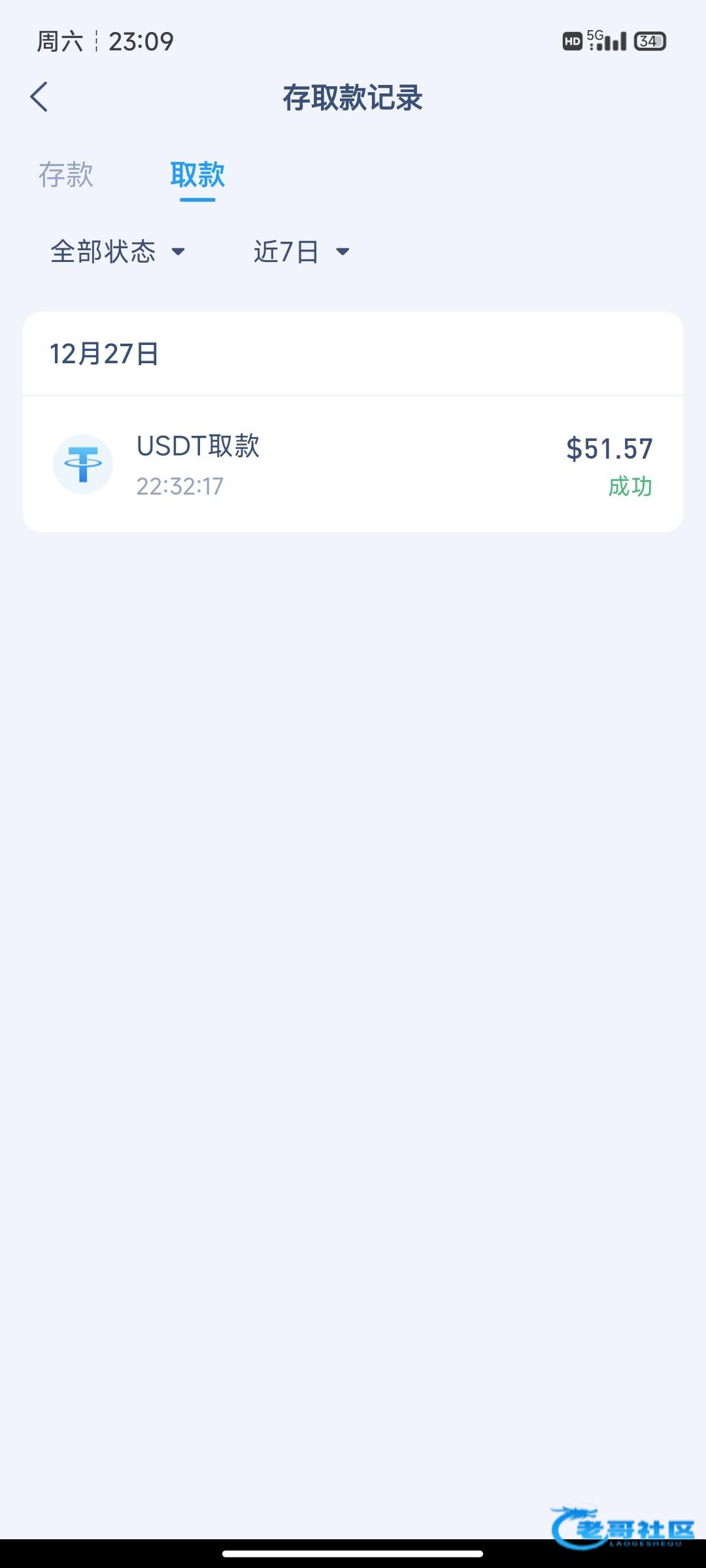Image resolution: width=706 pixels, height=1568 pixels.
Task: Select the 取款 tab
Action: click(x=197, y=175)
